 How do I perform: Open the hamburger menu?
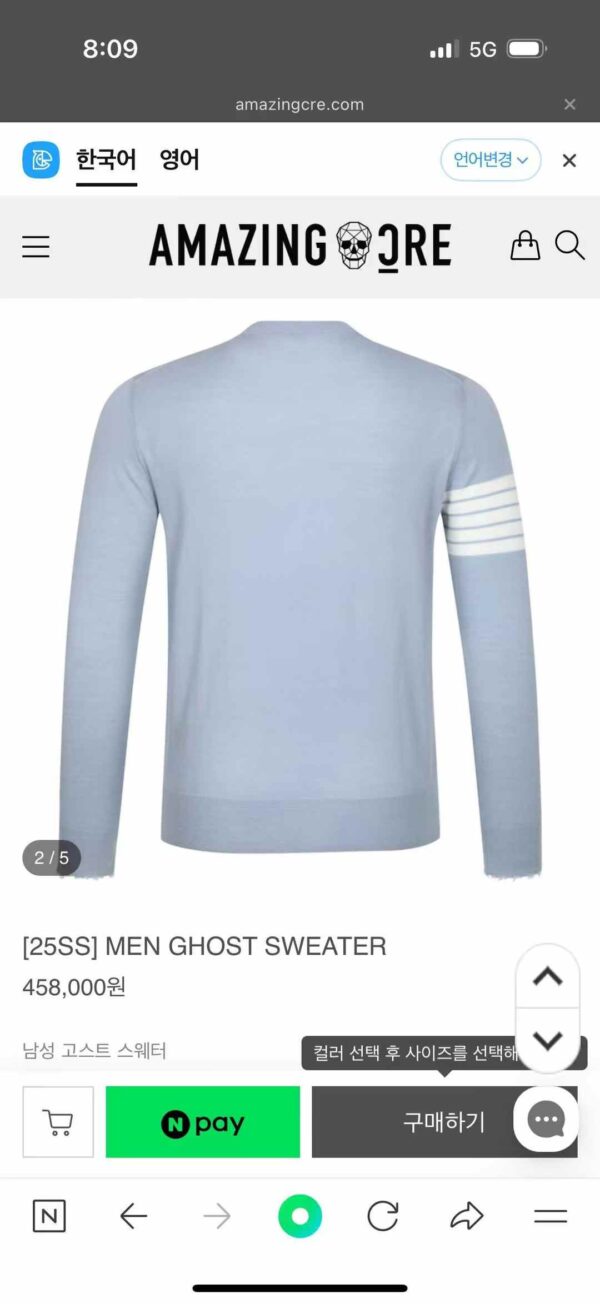pos(36,246)
